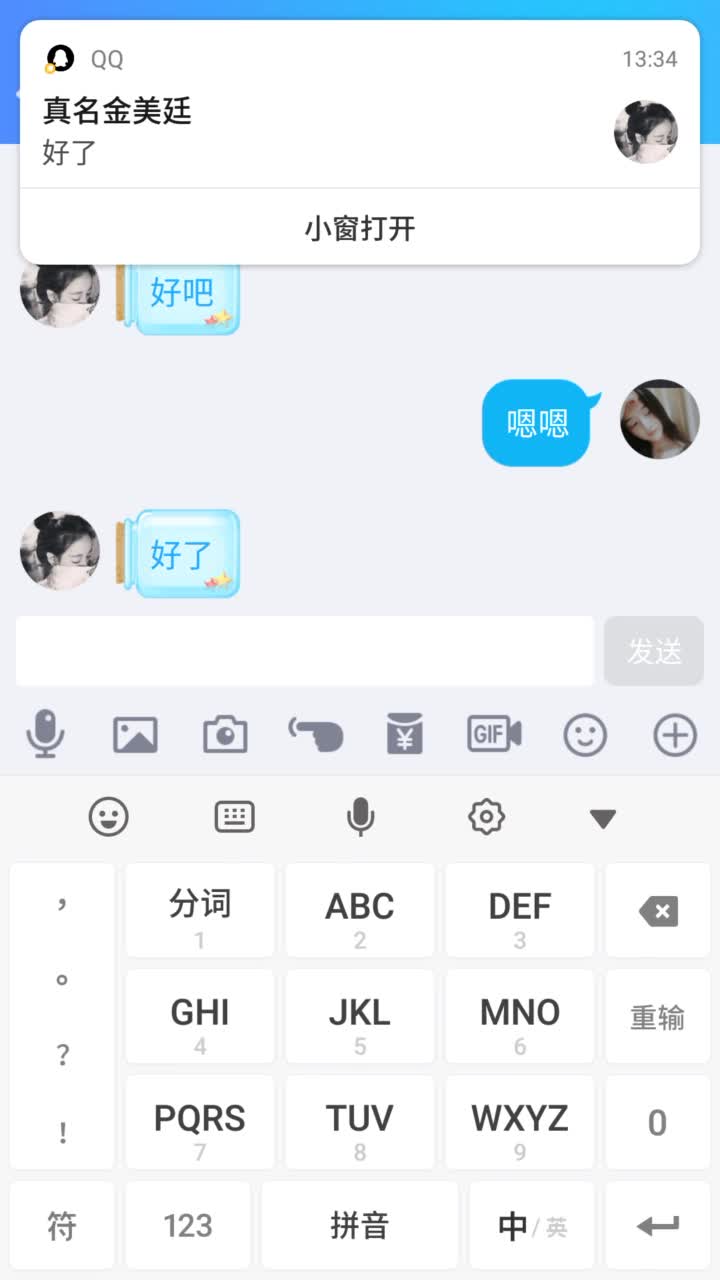Screen dimensions: 720x1280
Task: Open the QQ notification from 真名金美廷
Action: (x=360, y=105)
